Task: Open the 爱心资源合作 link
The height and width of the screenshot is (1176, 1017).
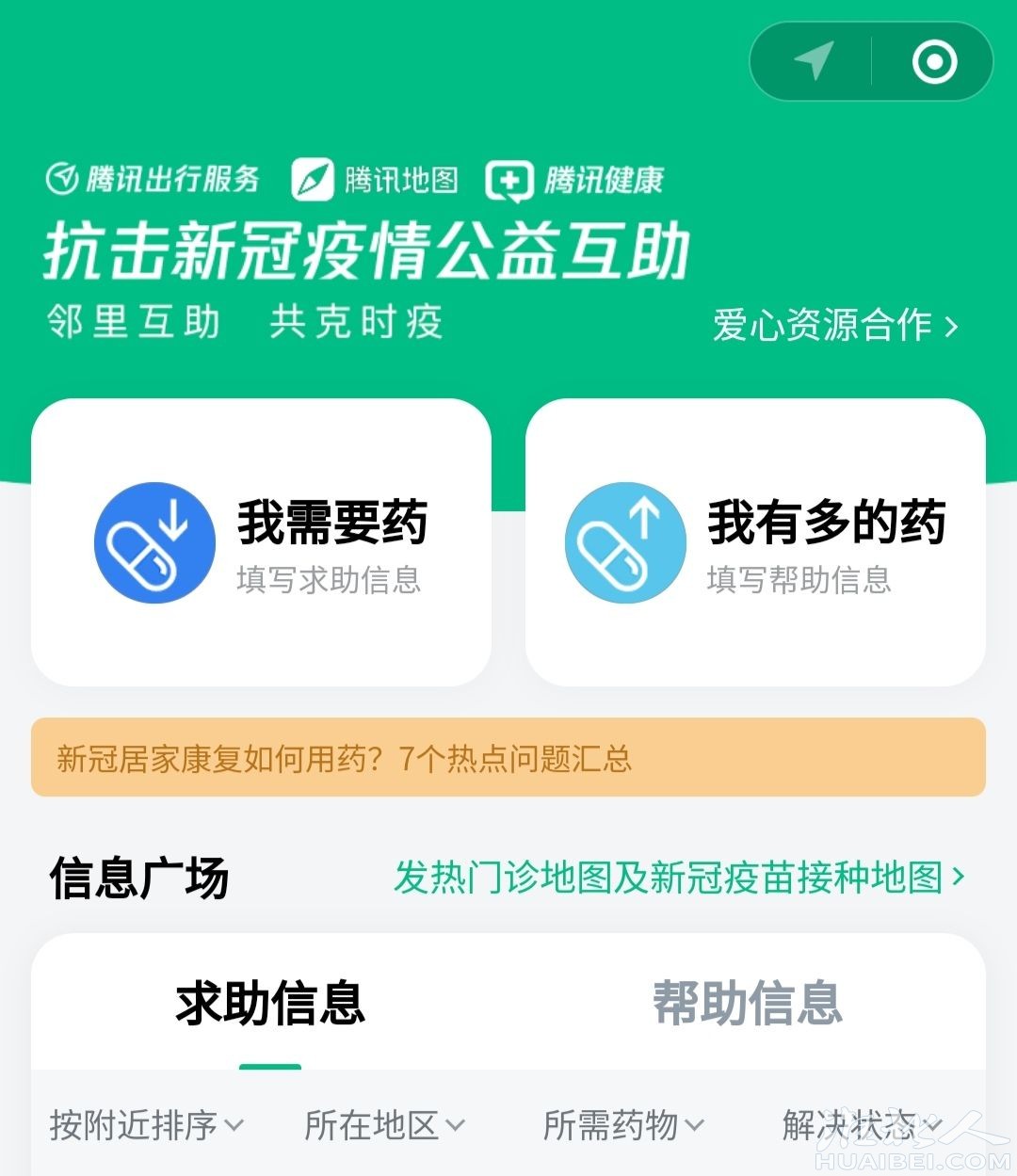Action: pyautogui.click(x=834, y=326)
